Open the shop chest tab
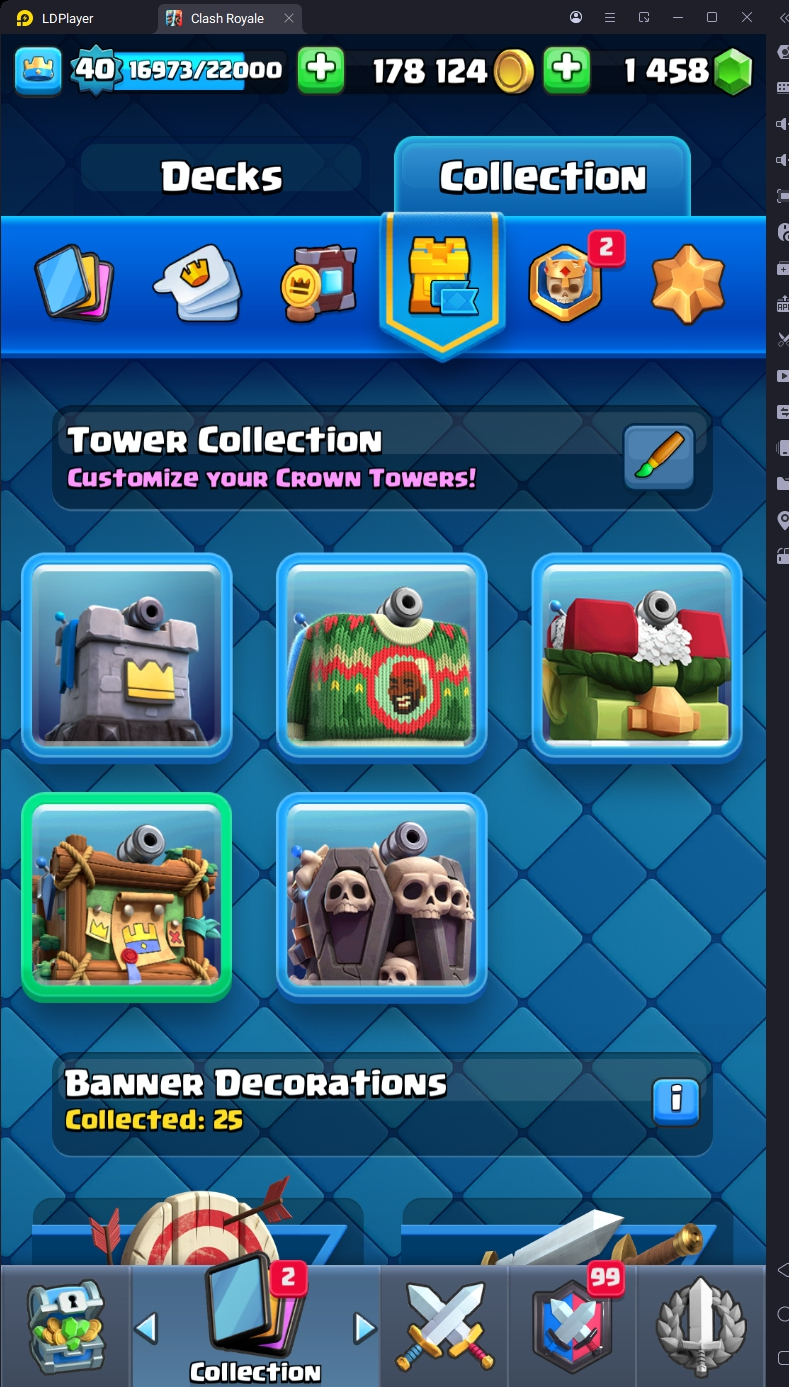This screenshot has width=789, height=1387. (66, 1326)
